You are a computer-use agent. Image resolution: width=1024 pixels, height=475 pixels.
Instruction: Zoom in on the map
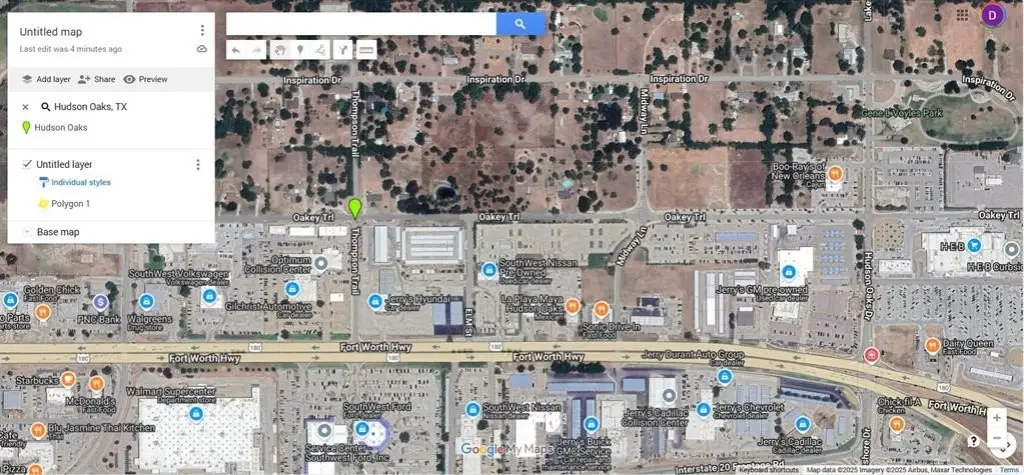[x=996, y=418]
